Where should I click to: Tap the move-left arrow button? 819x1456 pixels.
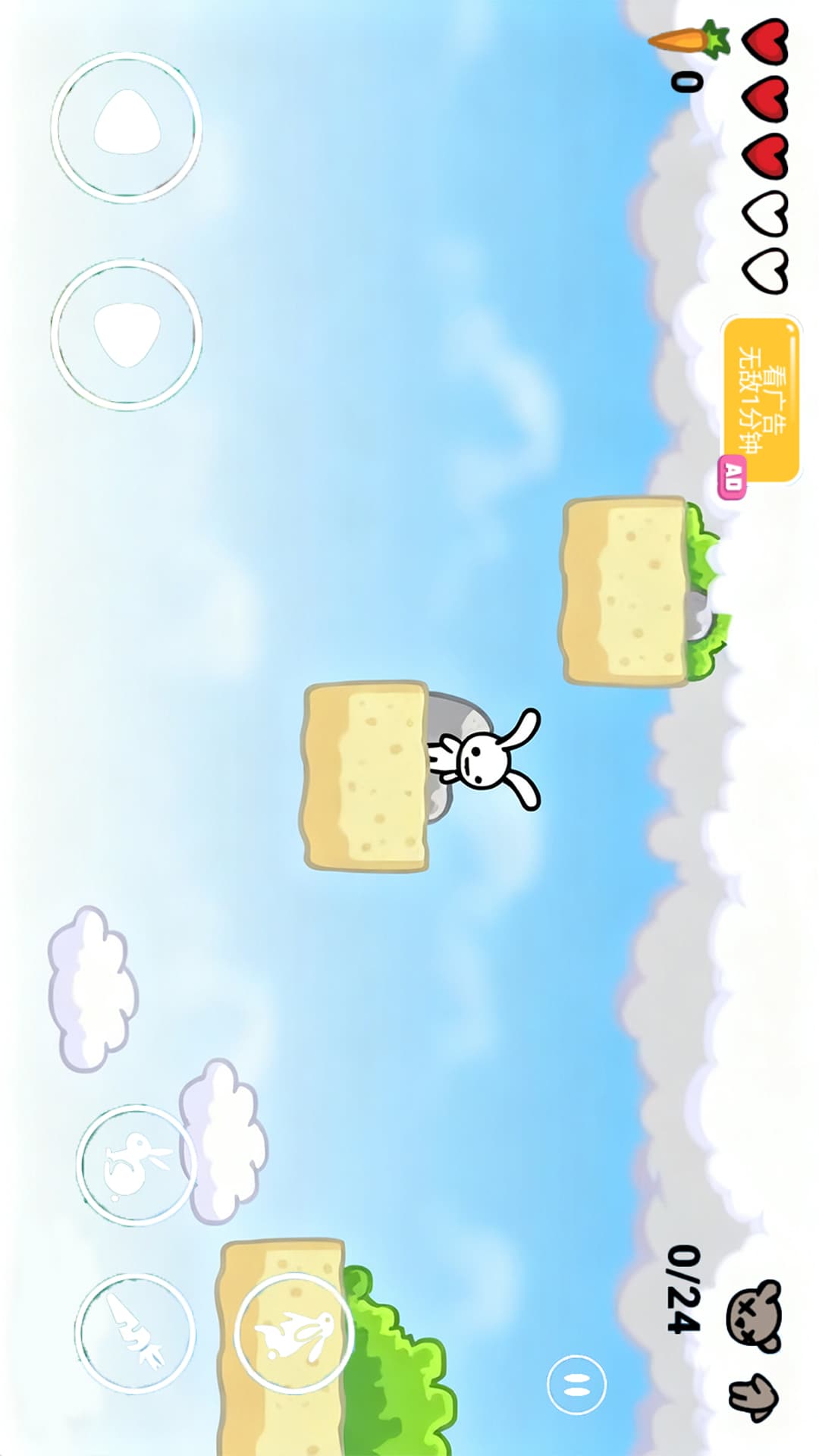click(127, 127)
